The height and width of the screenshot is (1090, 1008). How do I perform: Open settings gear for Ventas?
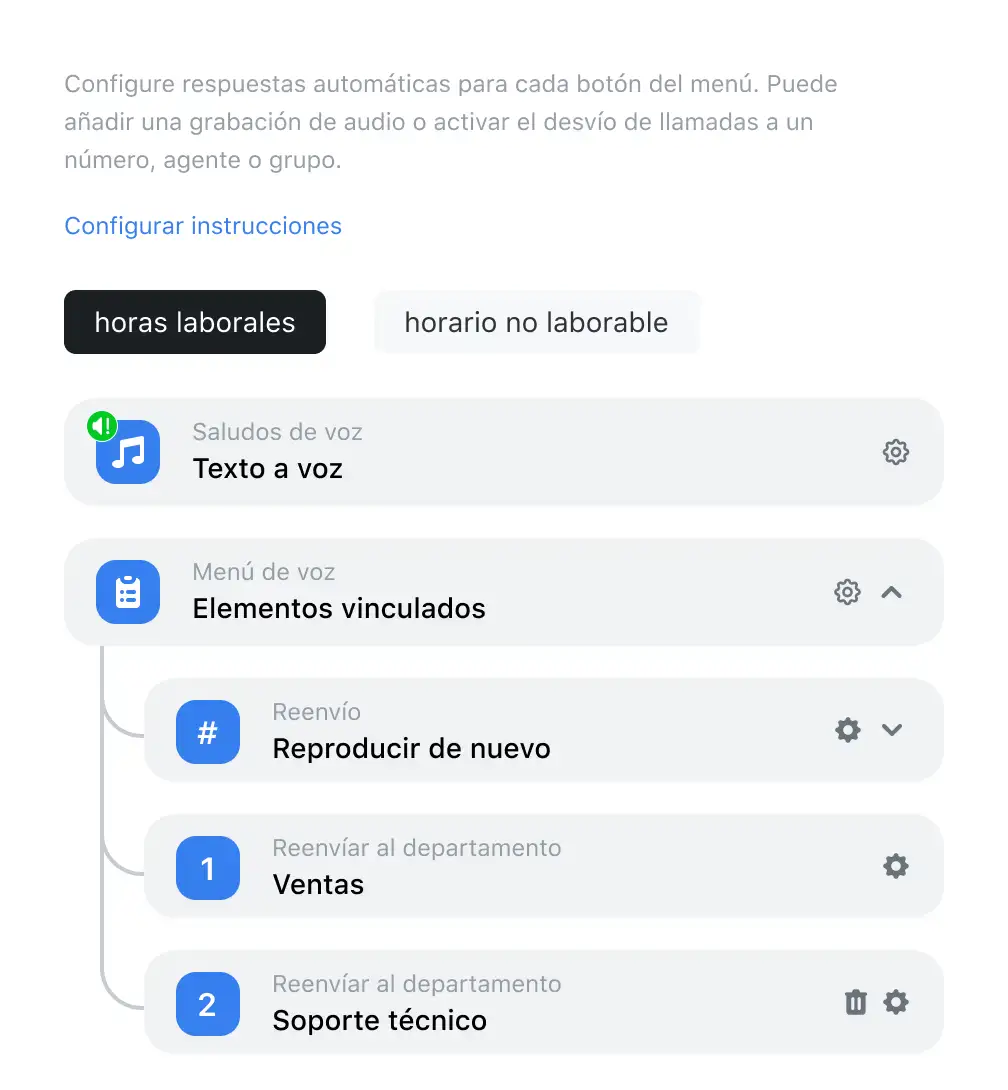tap(895, 866)
